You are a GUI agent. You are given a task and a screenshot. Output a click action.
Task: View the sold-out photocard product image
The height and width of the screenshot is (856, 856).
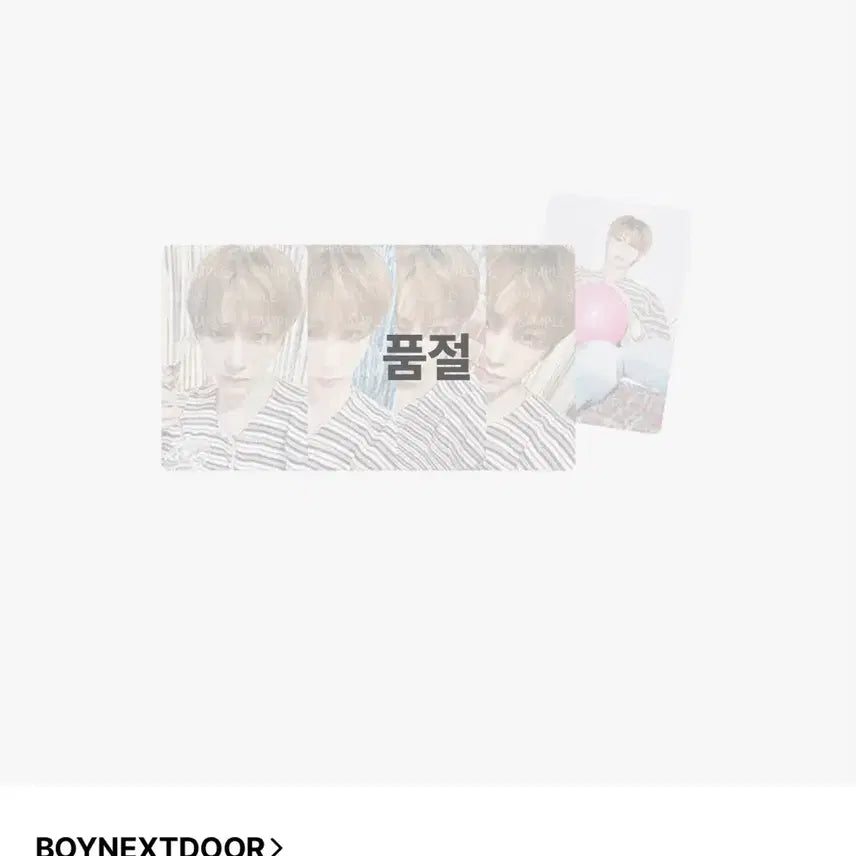pyautogui.click(x=427, y=356)
